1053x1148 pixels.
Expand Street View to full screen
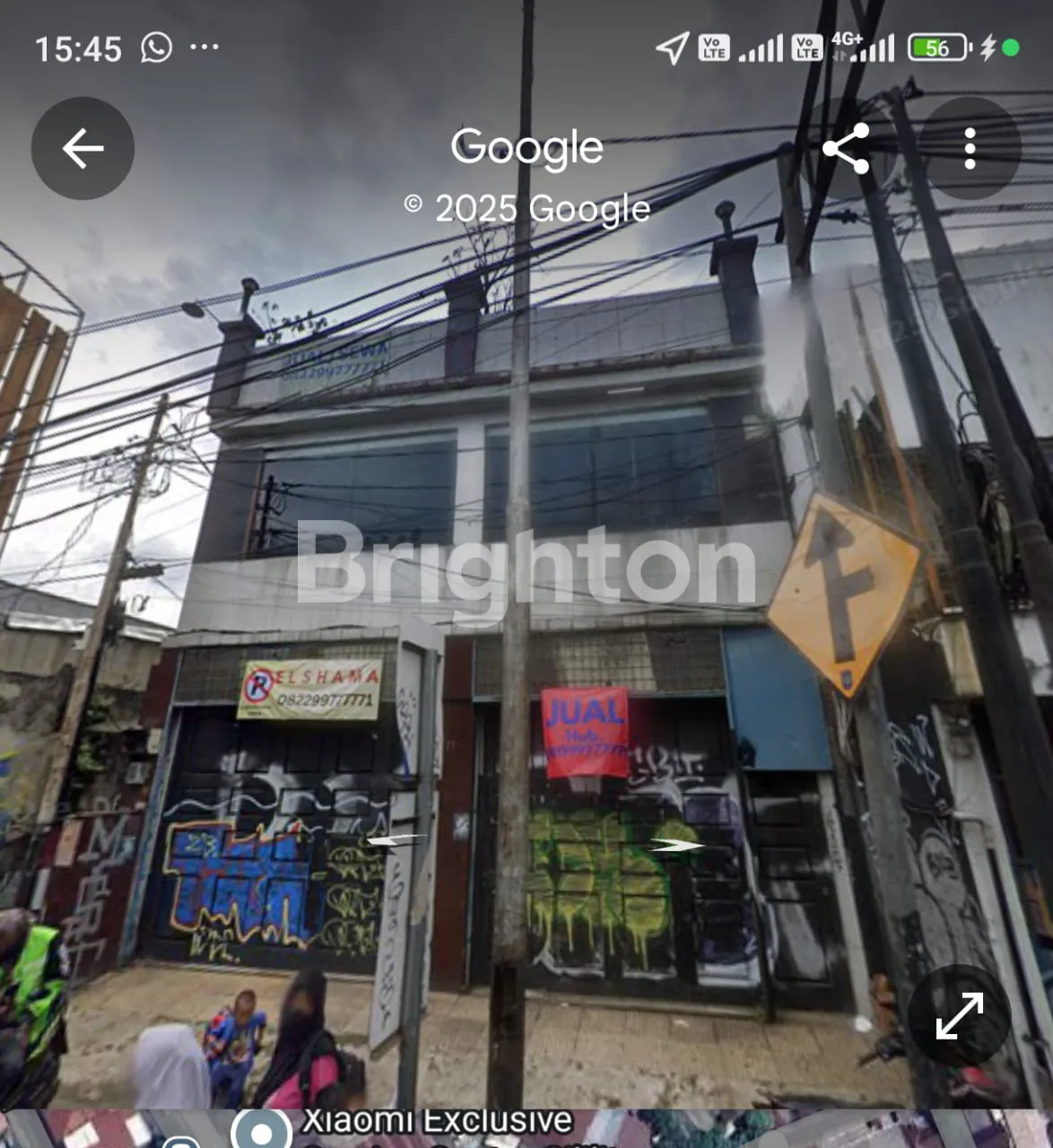pyautogui.click(x=959, y=1015)
